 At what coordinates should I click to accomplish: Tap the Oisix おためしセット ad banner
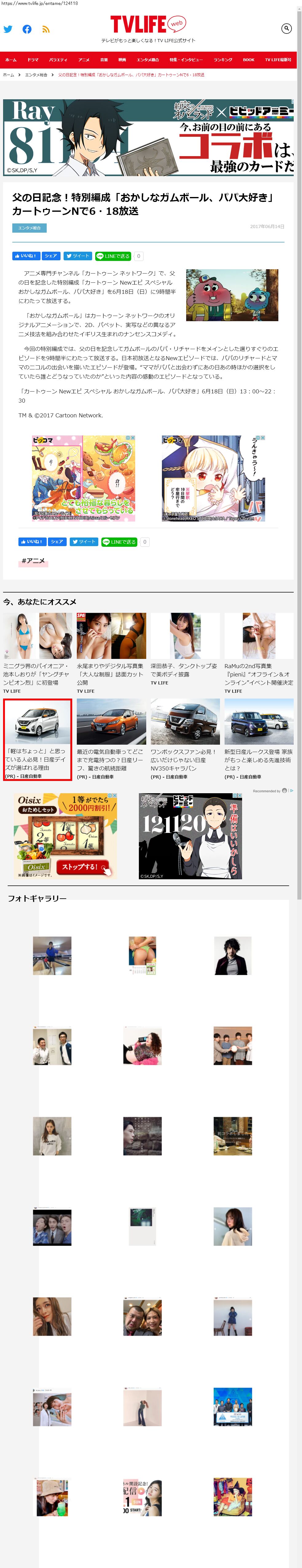65,836
